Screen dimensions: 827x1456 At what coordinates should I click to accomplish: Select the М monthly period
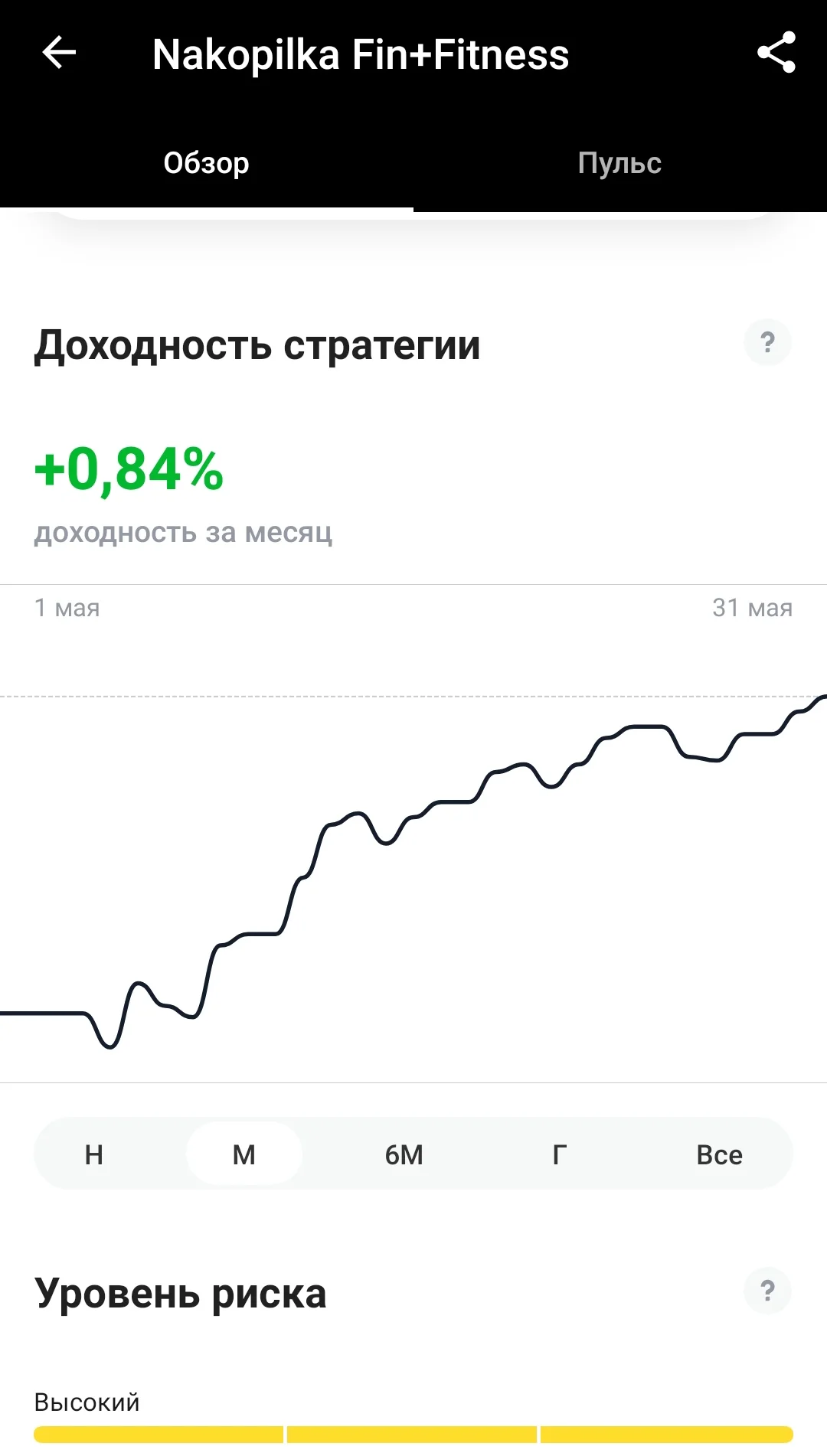click(244, 1154)
